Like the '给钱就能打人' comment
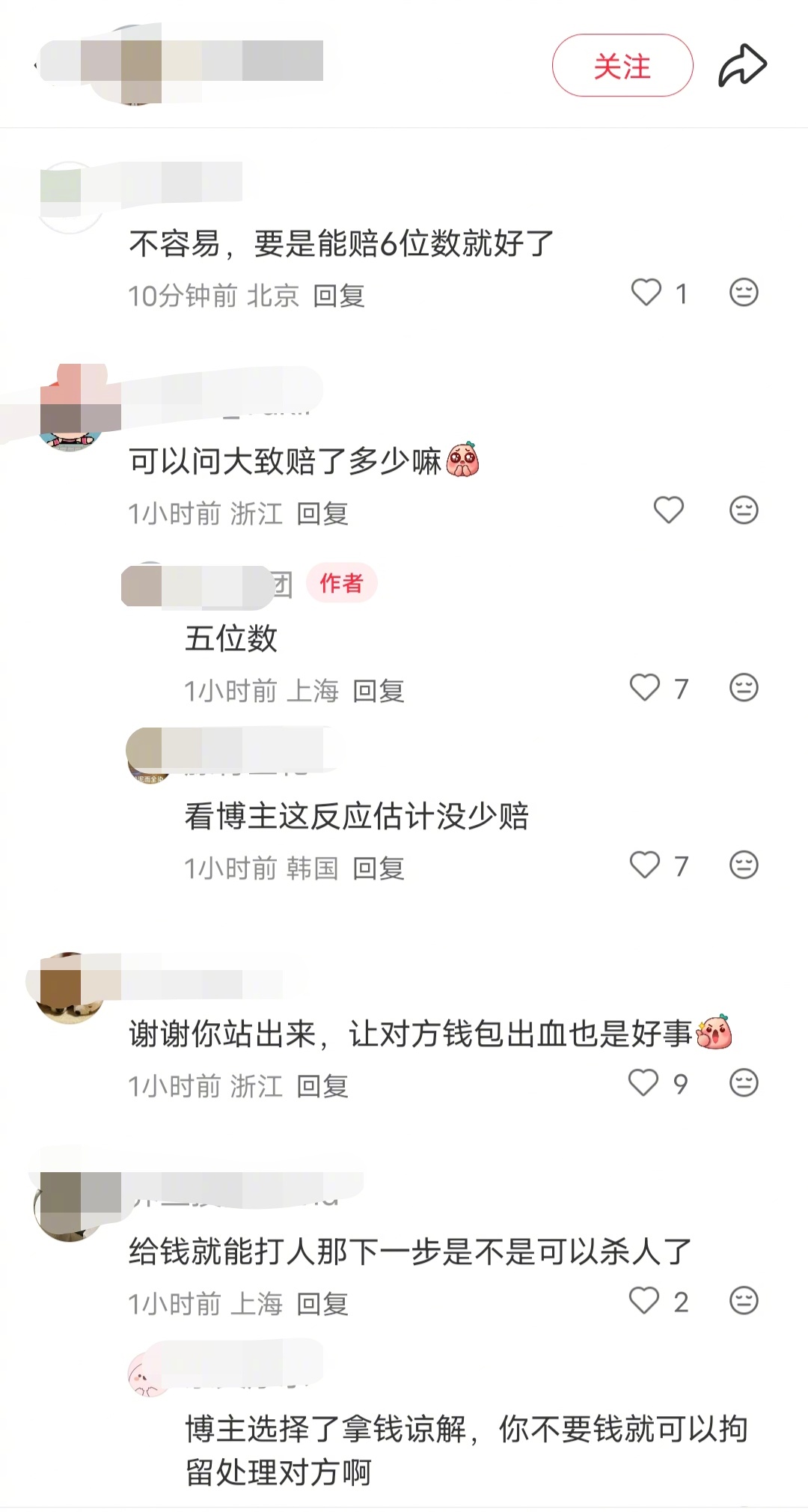This screenshot has width=808, height=1512. [x=644, y=1302]
